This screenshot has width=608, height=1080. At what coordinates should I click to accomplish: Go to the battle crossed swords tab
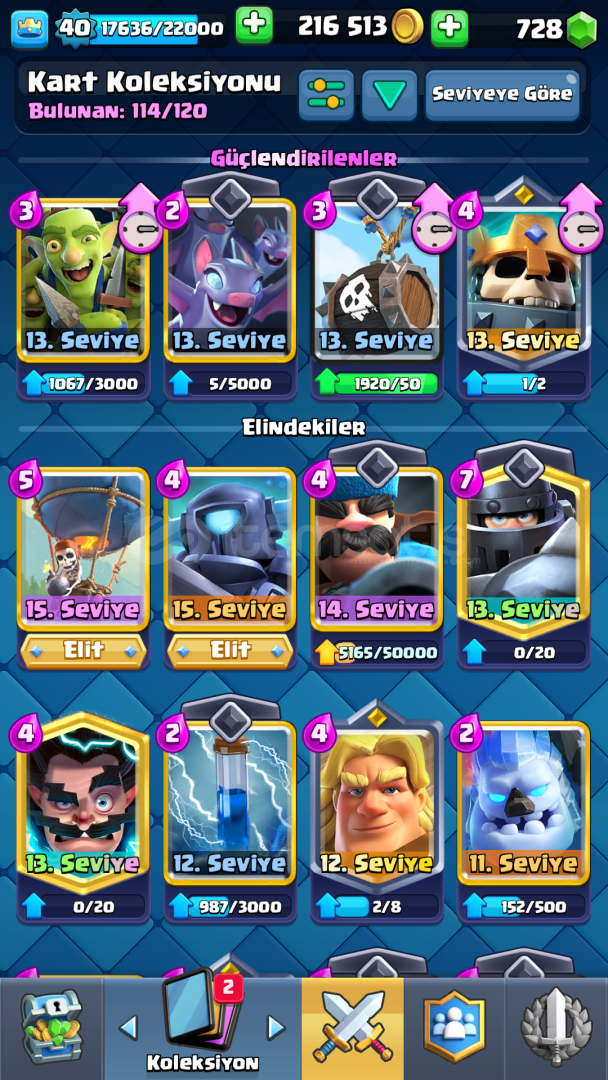point(353,1028)
